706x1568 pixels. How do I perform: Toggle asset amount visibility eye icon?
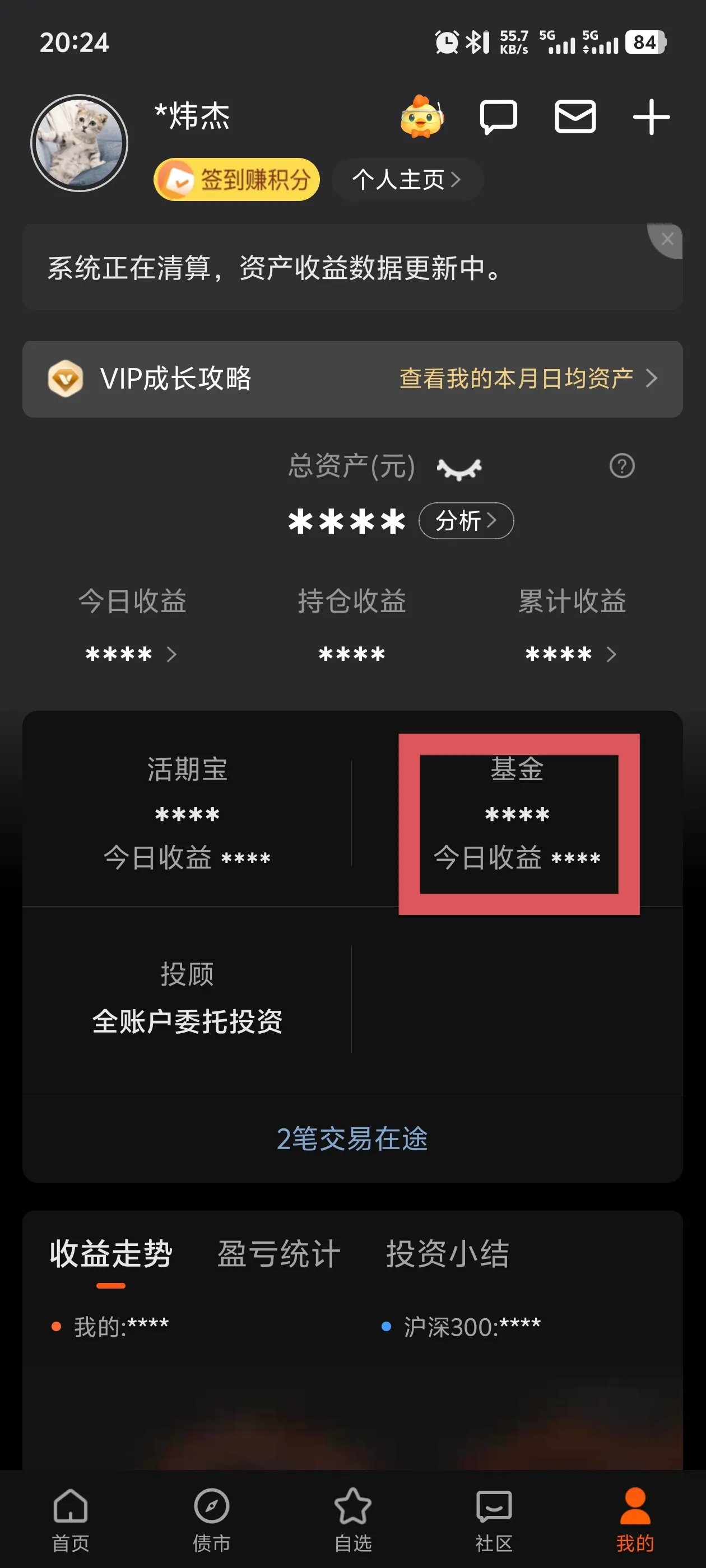[x=459, y=468]
